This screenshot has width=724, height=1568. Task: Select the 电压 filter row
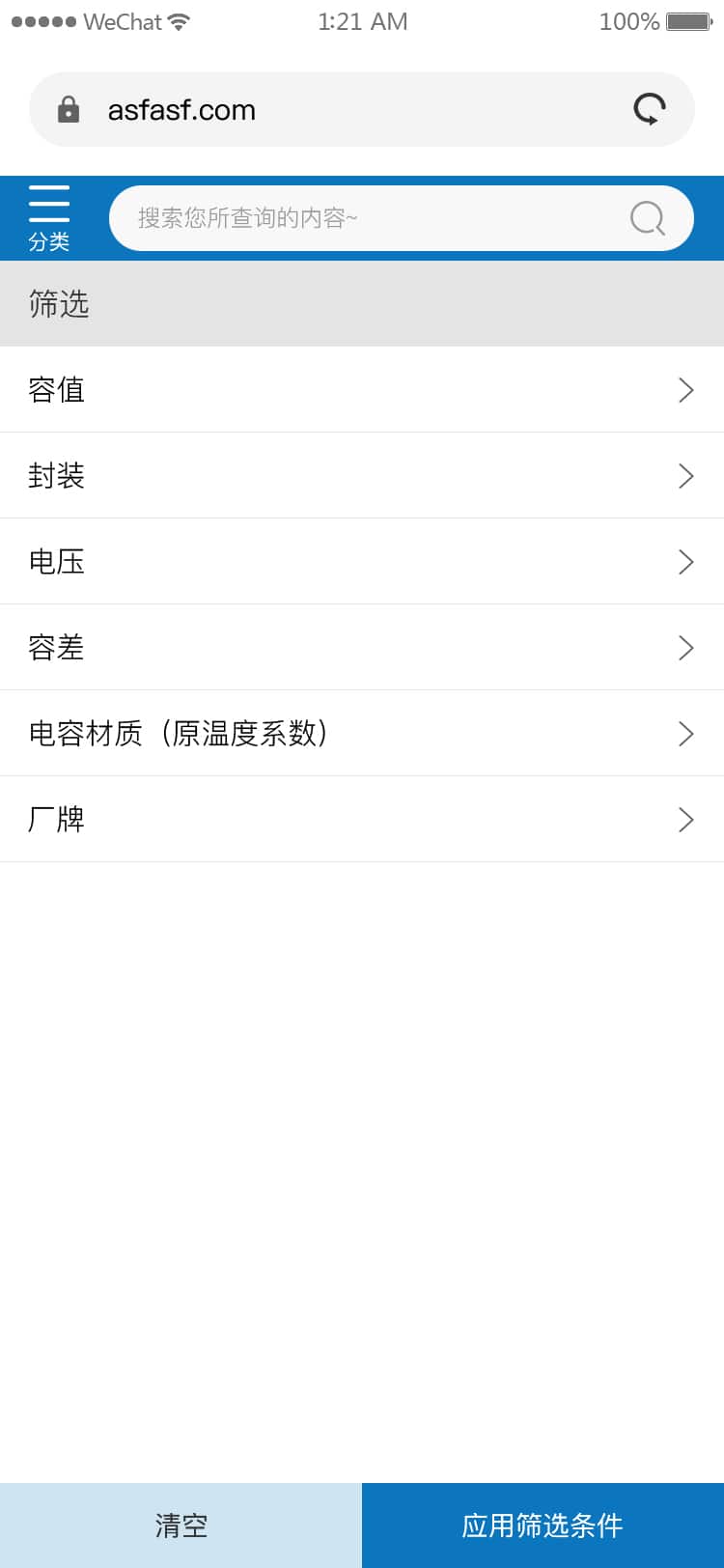362,561
